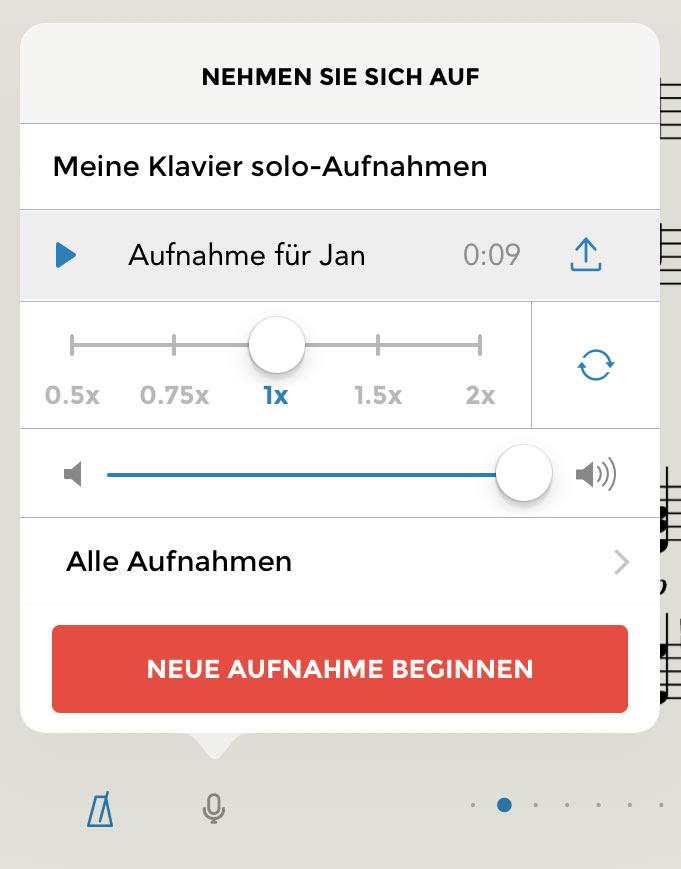The height and width of the screenshot is (869, 681).
Task: Start a new recording with Neue Aufnahme Beginnen
Action: [x=340, y=669]
